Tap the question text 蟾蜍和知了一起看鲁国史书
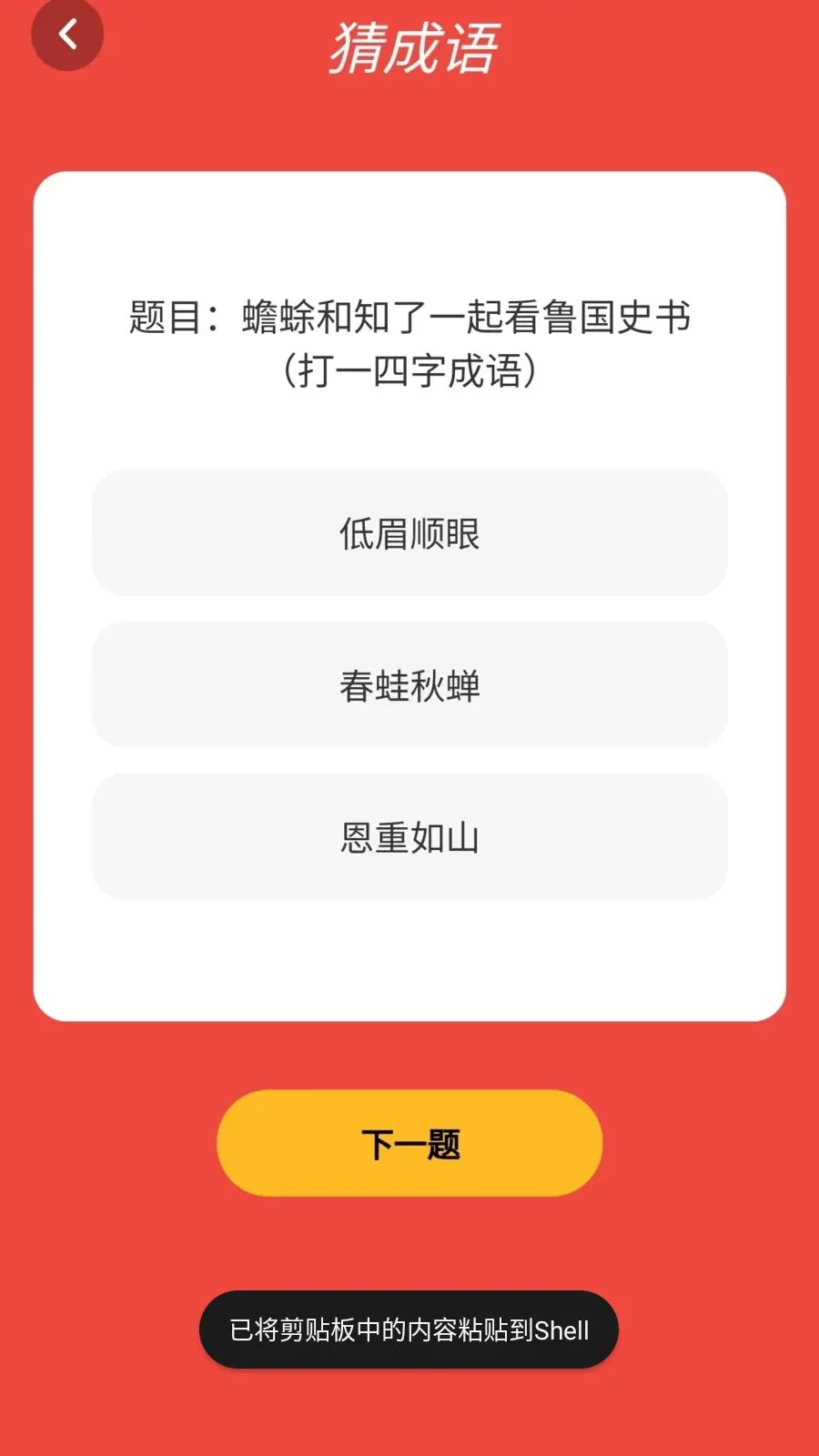The width and height of the screenshot is (819, 1456). tap(409, 318)
